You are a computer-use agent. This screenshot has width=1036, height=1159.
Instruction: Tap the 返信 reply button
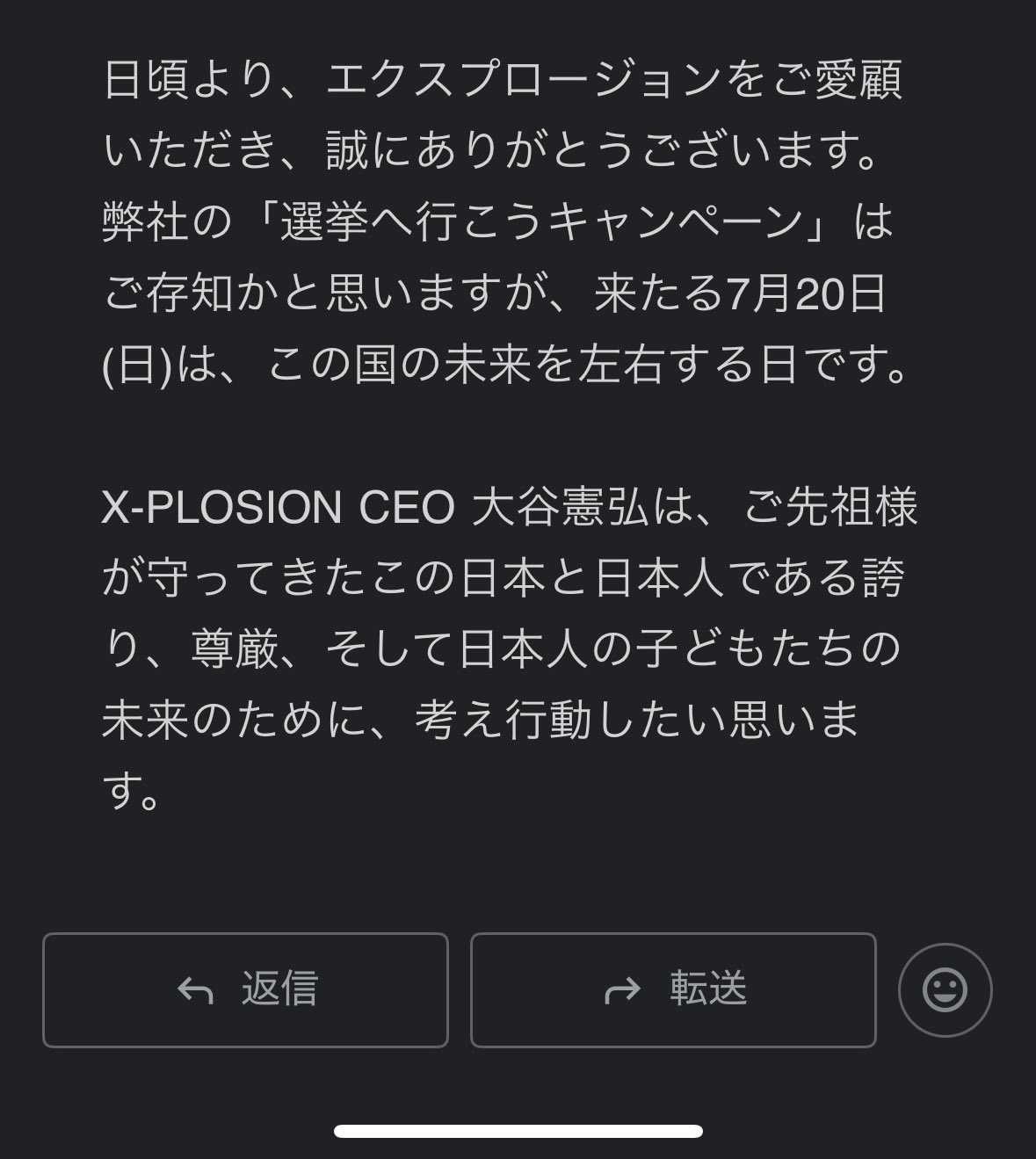tap(245, 990)
